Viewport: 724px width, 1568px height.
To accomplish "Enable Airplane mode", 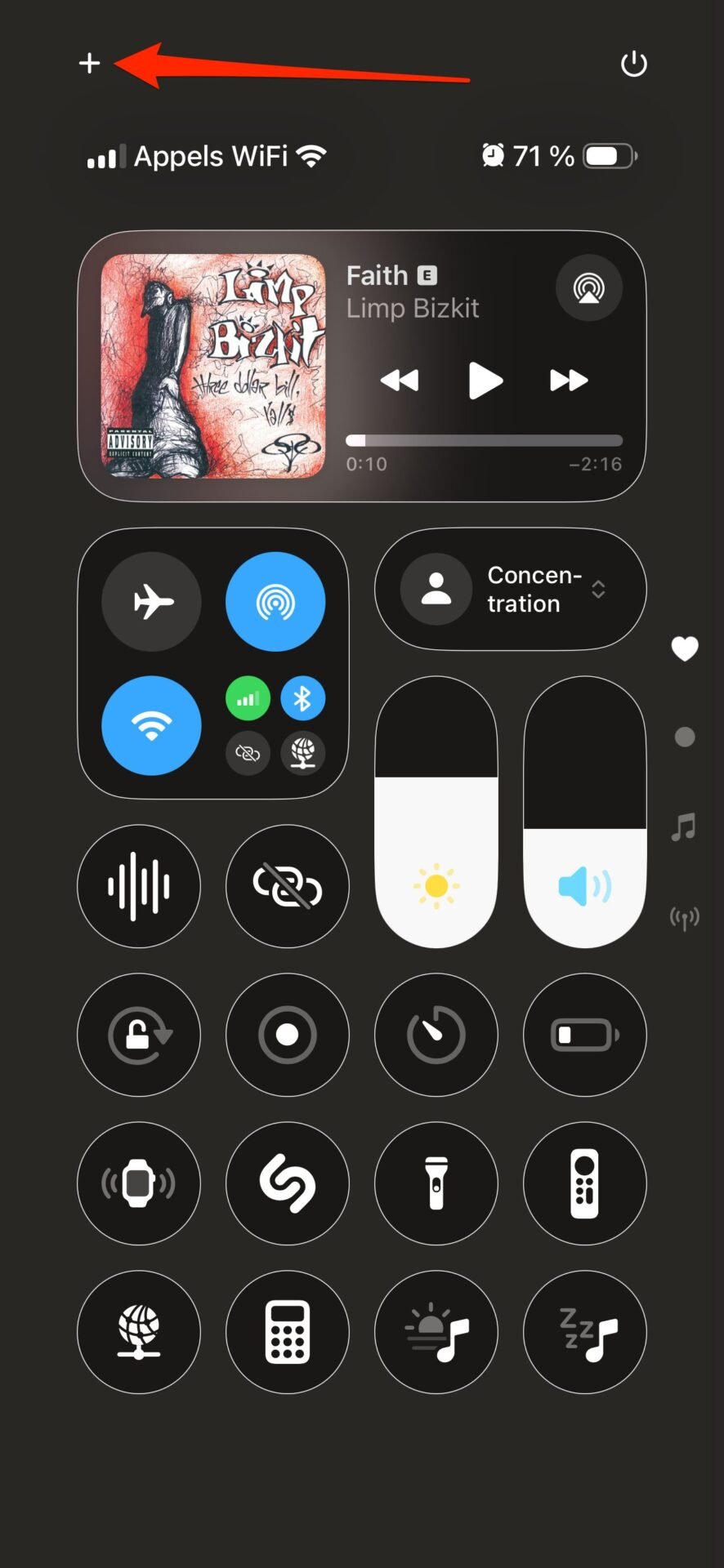I will 151,602.
